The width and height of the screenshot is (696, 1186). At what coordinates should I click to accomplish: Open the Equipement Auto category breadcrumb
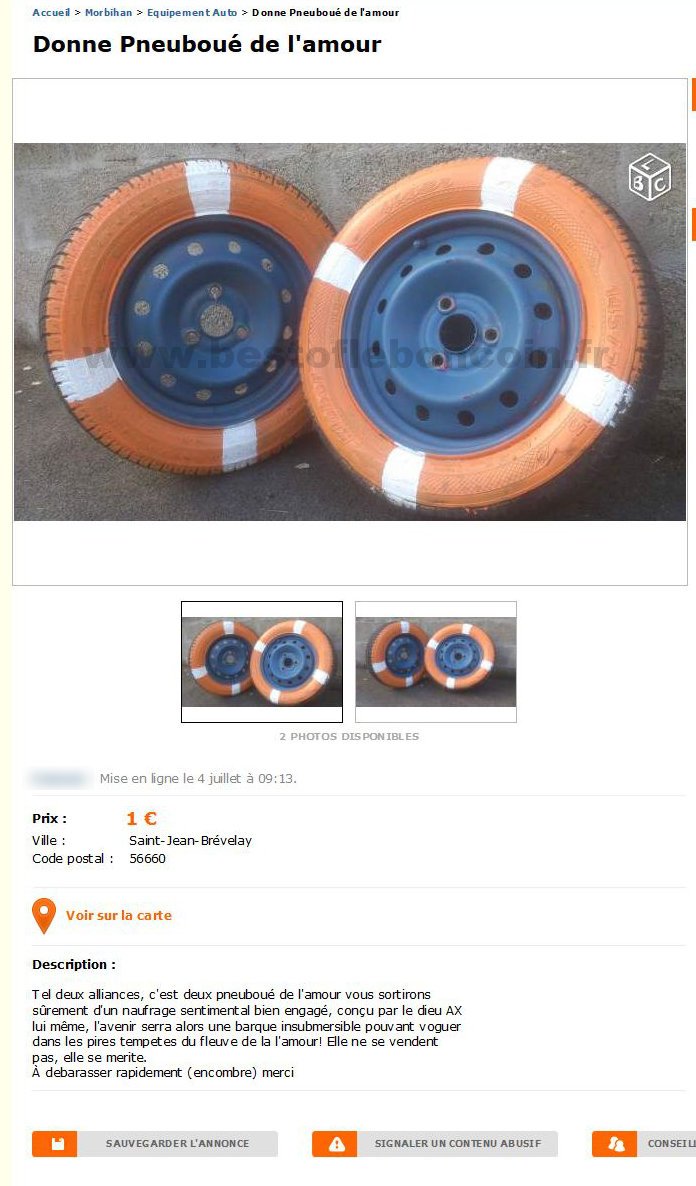192,12
